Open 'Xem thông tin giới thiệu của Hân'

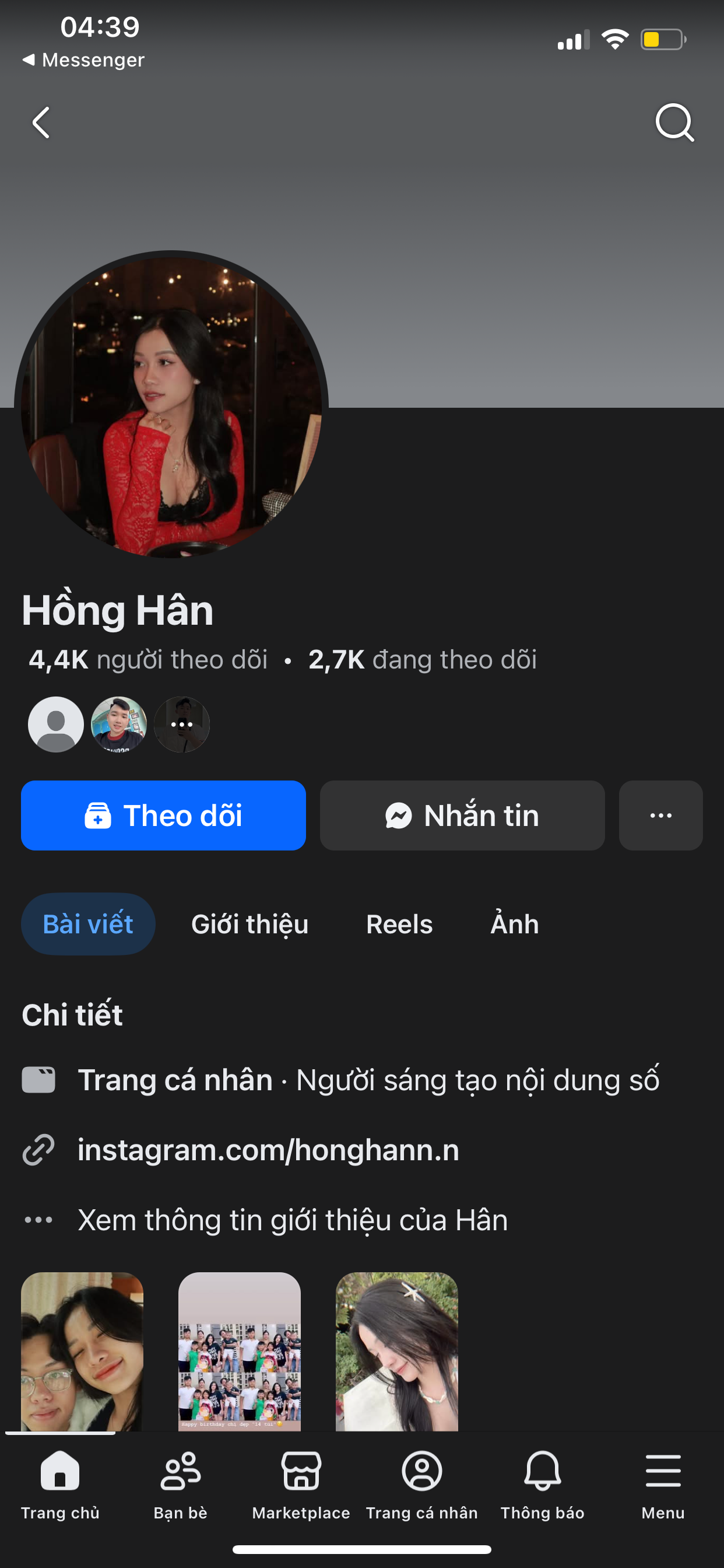[x=292, y=1220]
